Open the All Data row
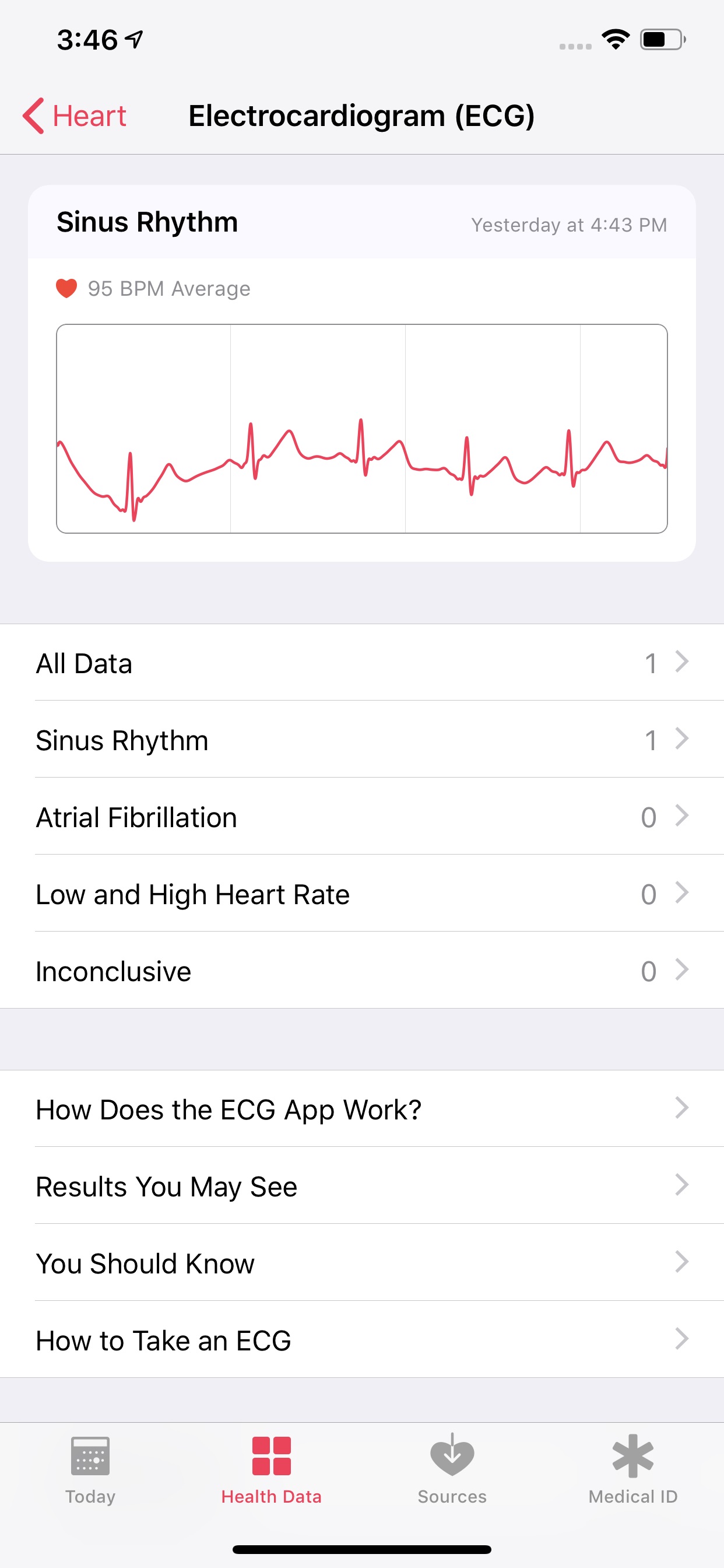Viewport: 724px width, 1568px height. point(362,662)
